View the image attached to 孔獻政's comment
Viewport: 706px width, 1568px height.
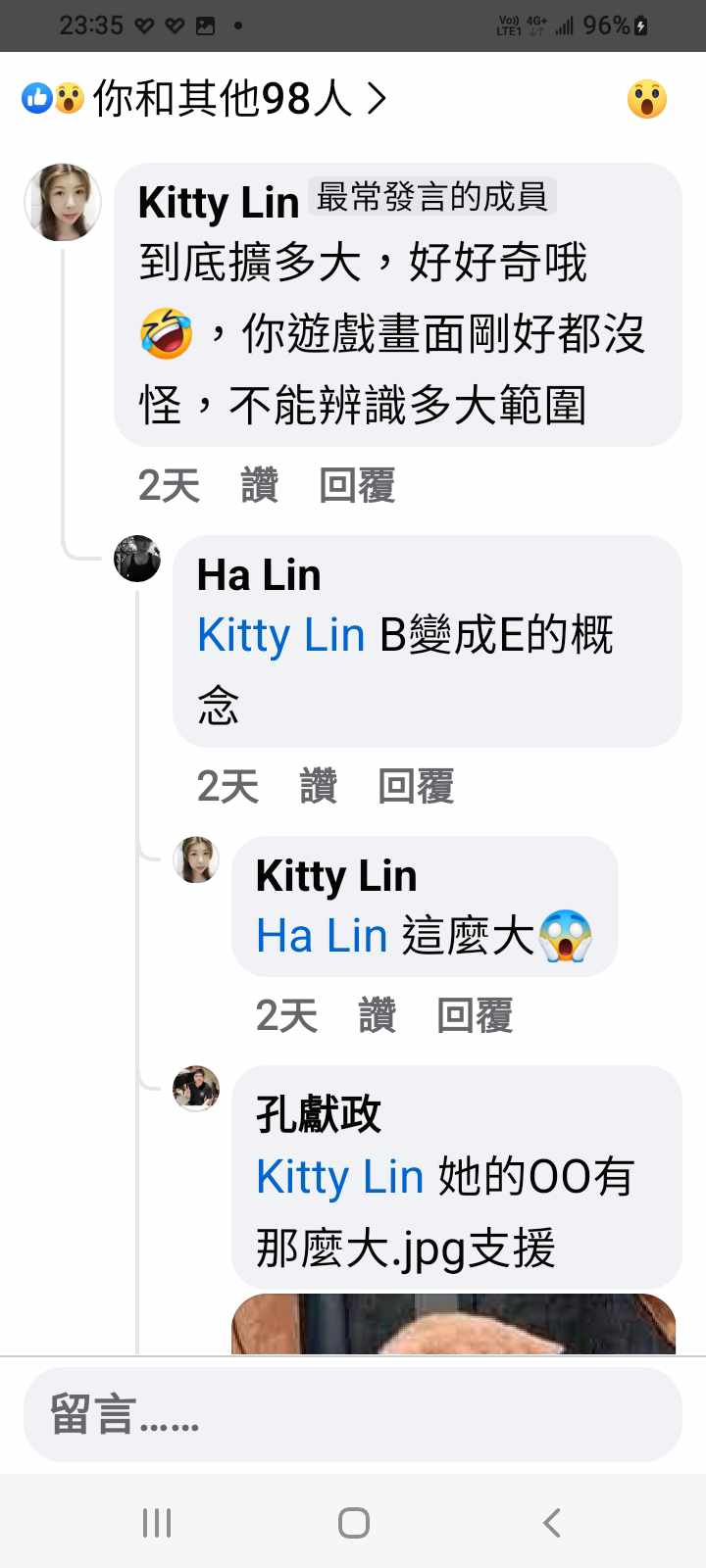click(x=453, y=1325)
